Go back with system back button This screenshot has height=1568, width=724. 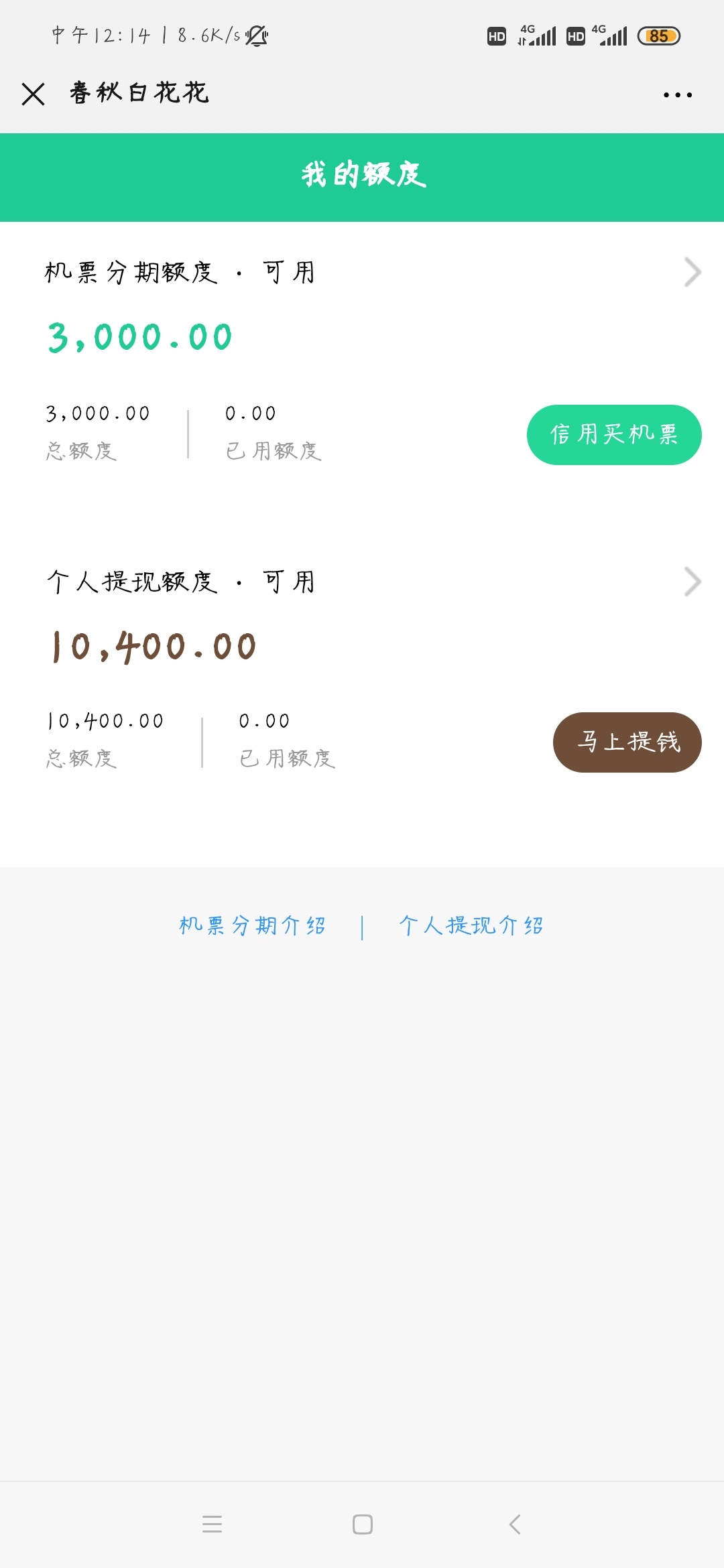(515, 1524)
